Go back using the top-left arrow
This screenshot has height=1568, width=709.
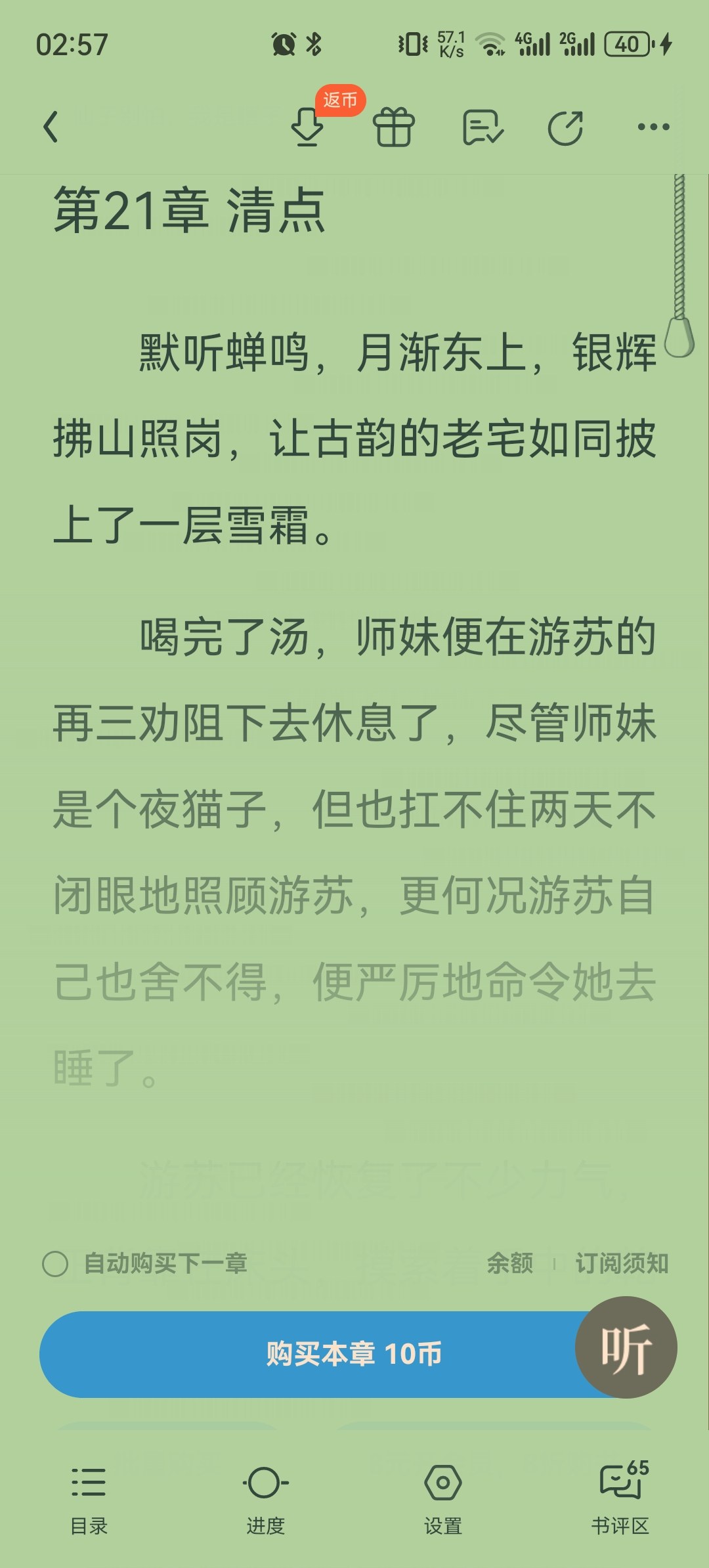coord(51,127)
